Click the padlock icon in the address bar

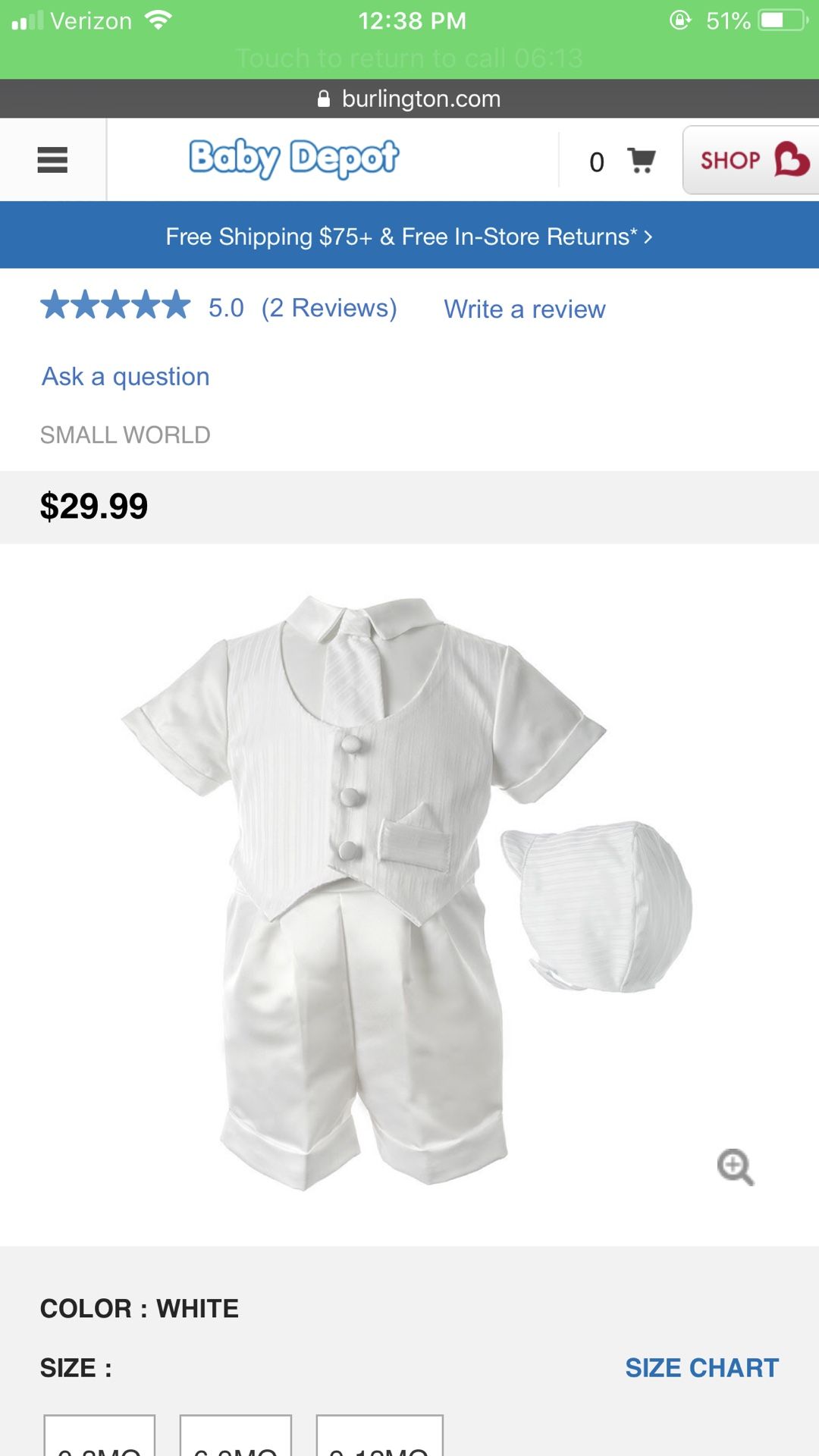coord(323,98)
